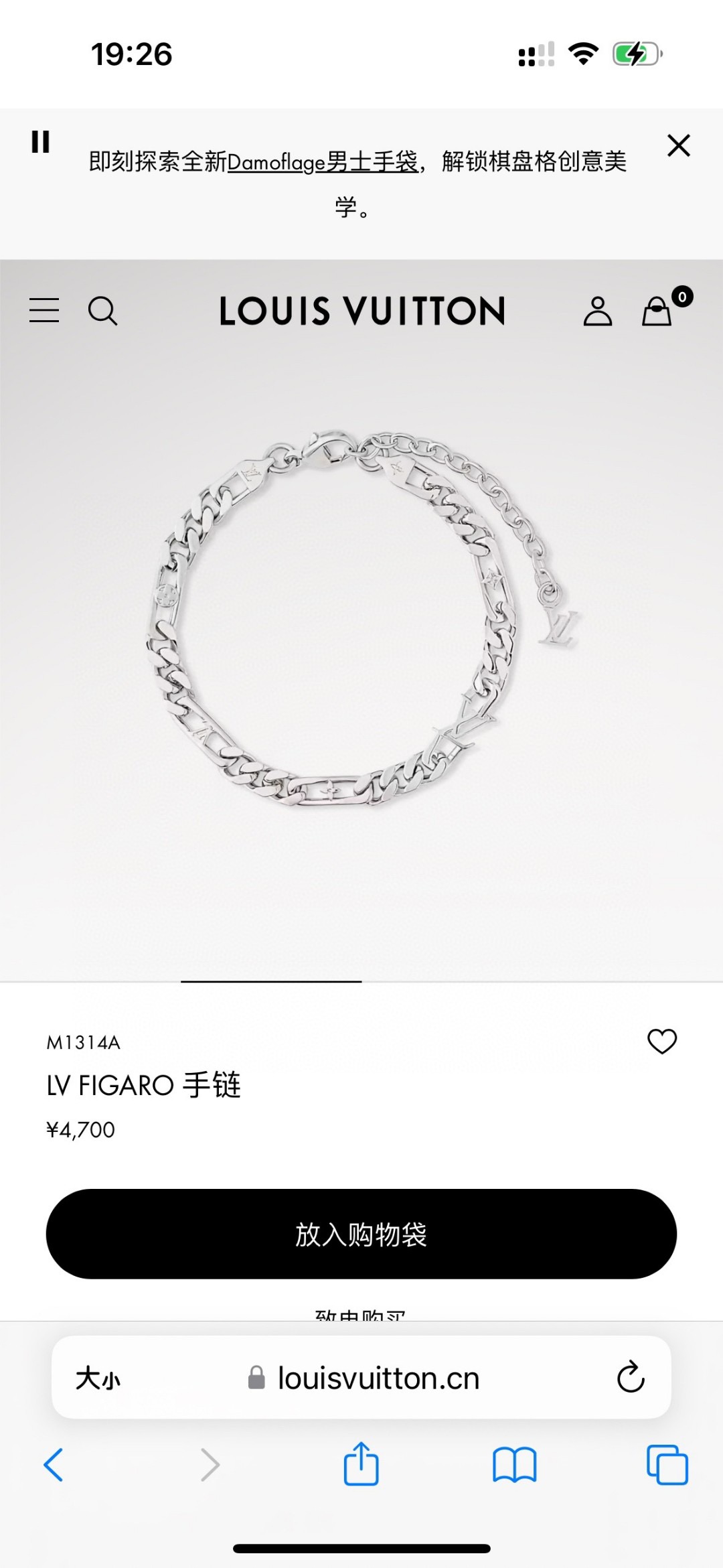Image resolution: width=723 pixels, height=1568 pixels.
Task: Dismiss the Damoflage announcement banner
Action: (679, 145)
